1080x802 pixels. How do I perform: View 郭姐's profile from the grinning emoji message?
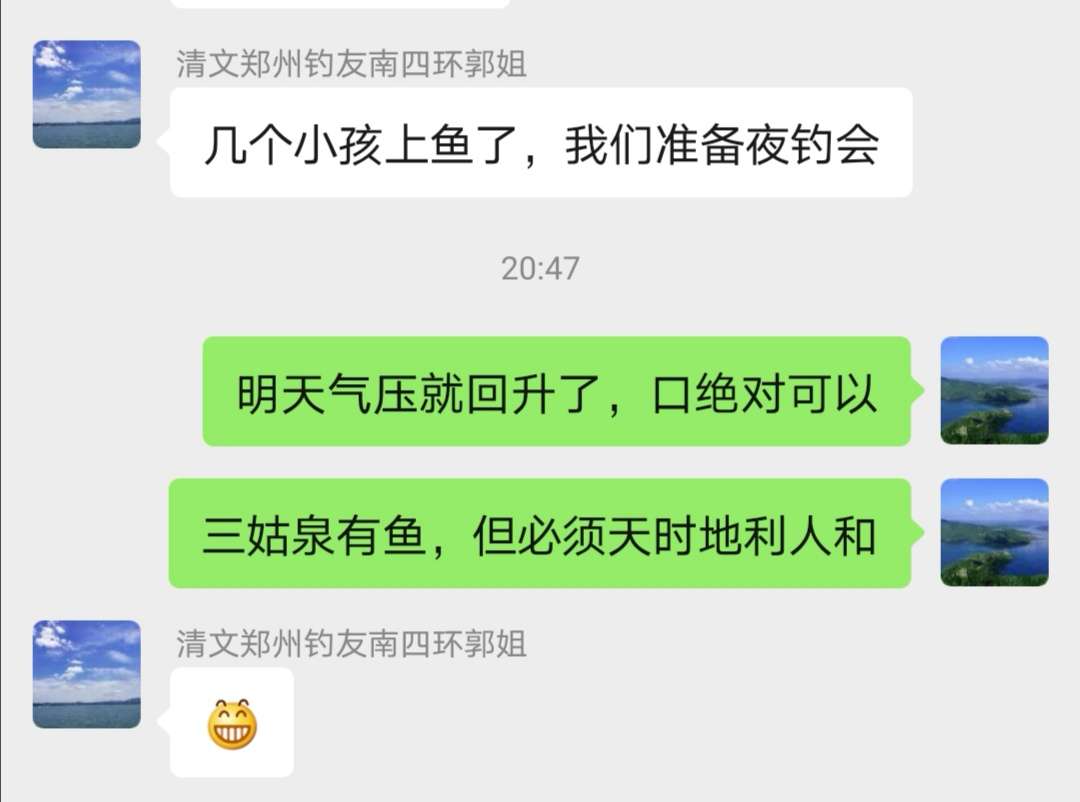(87, 674)
